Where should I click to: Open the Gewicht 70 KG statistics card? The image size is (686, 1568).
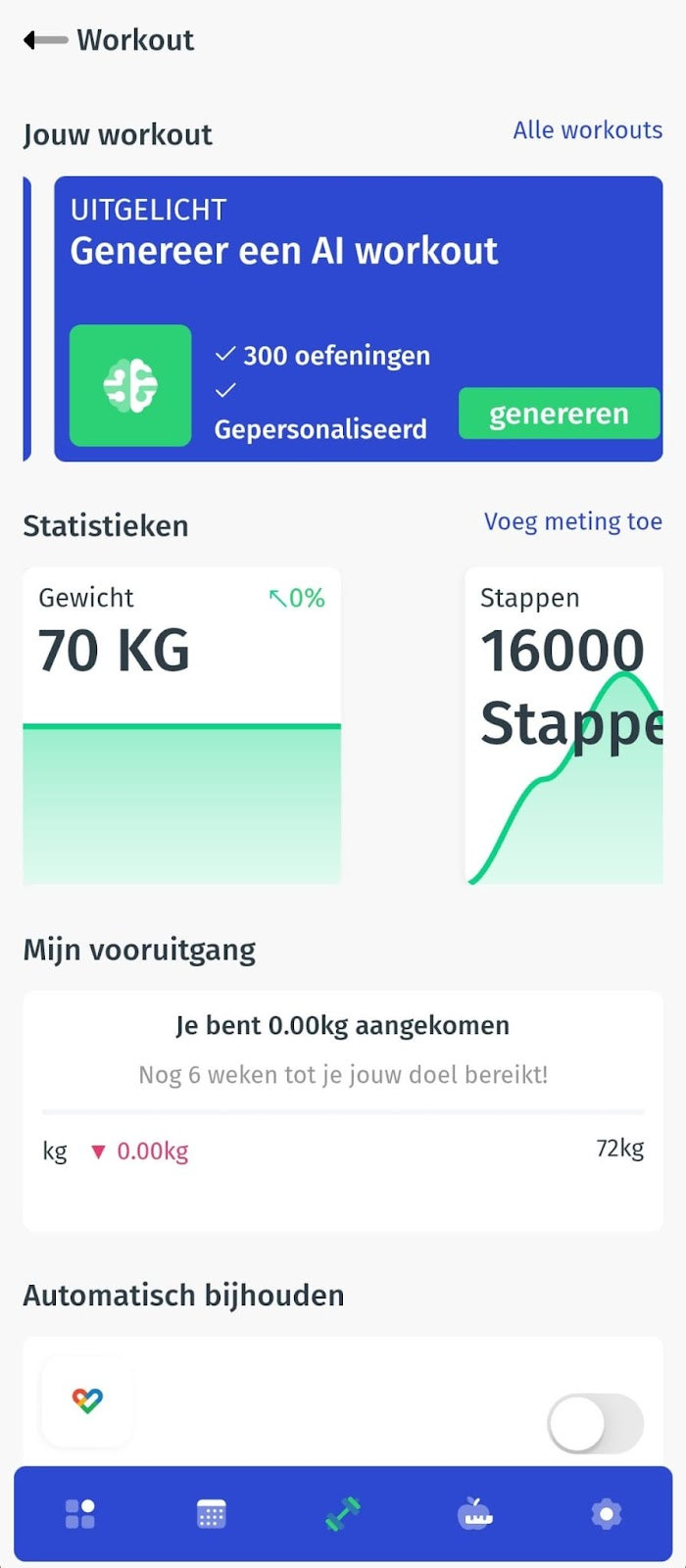[x=181, y=725]
